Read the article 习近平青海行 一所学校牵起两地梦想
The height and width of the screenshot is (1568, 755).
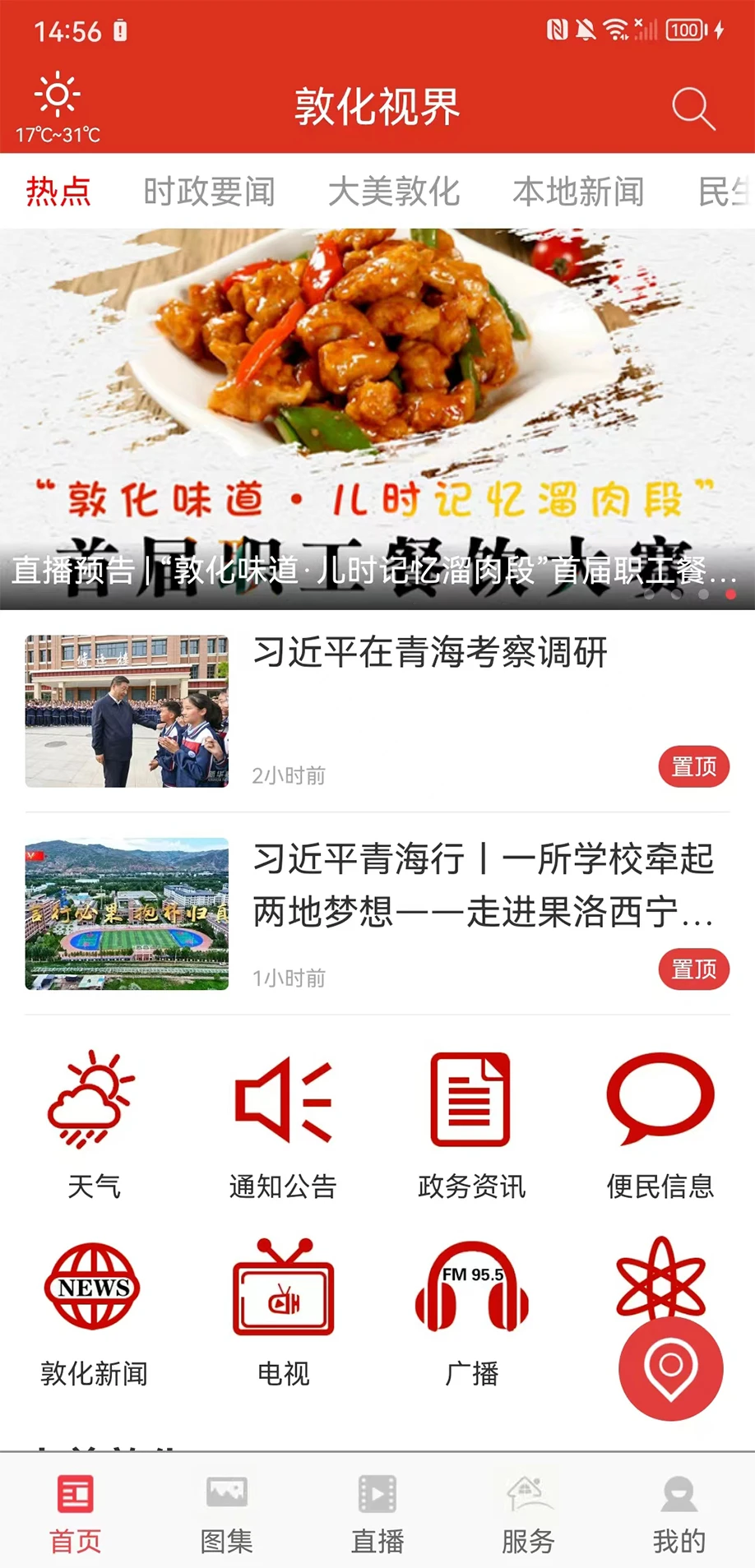[483, 885]
